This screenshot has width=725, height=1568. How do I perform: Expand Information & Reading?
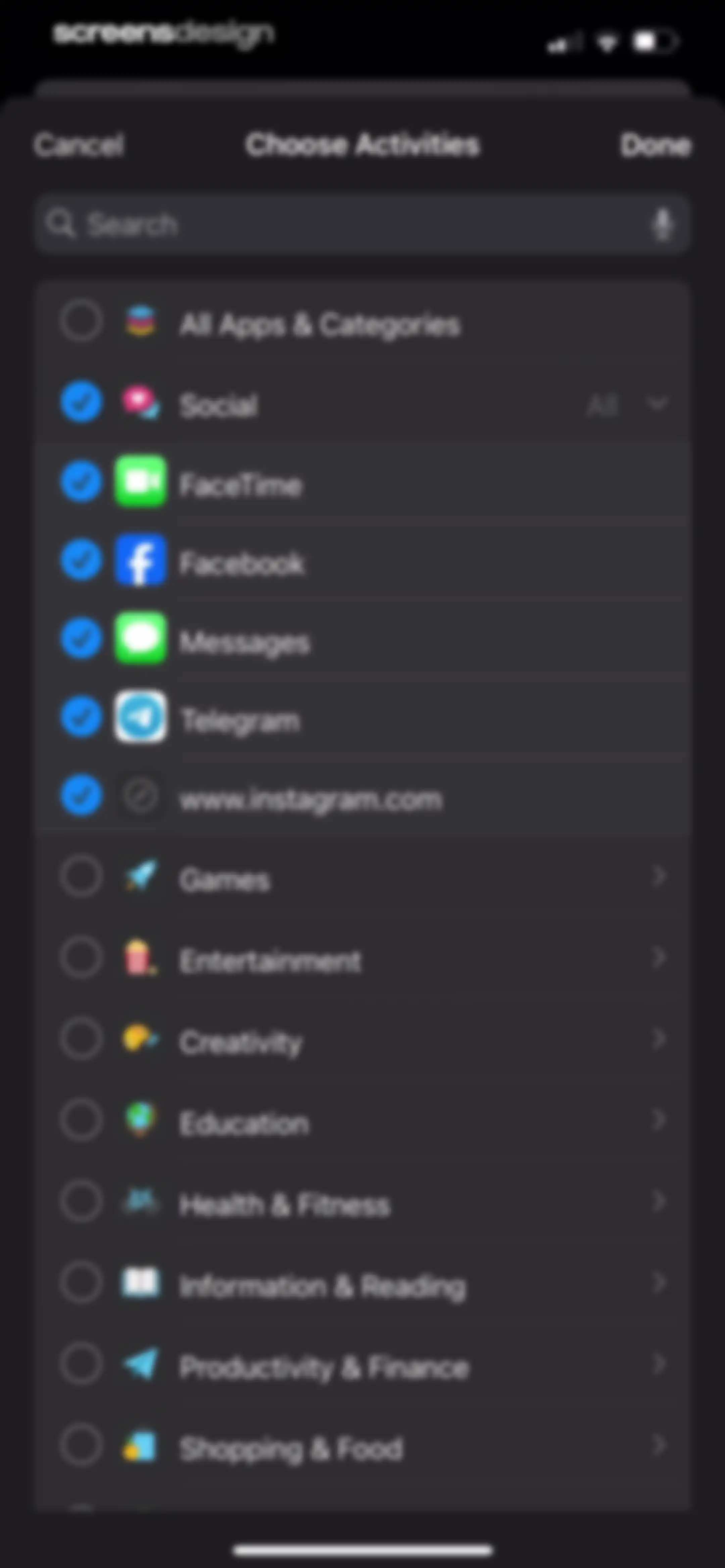click(658, 1283)
